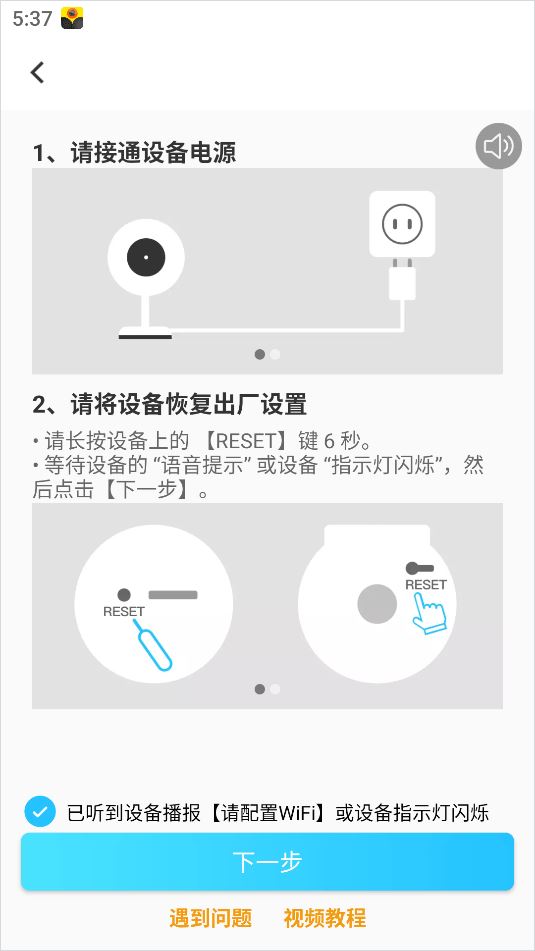Tap the 下一步 button
This screenshot has width=535, height=951.
(268, 861)
